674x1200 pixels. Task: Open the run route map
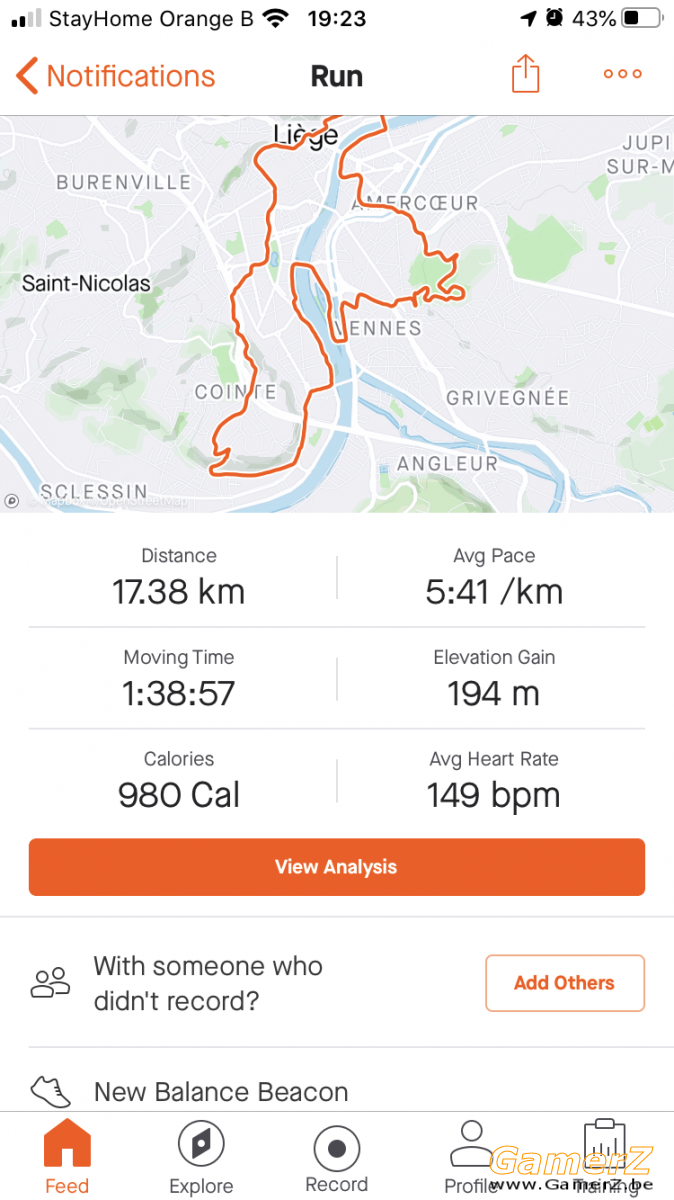(x=337, y=314)
